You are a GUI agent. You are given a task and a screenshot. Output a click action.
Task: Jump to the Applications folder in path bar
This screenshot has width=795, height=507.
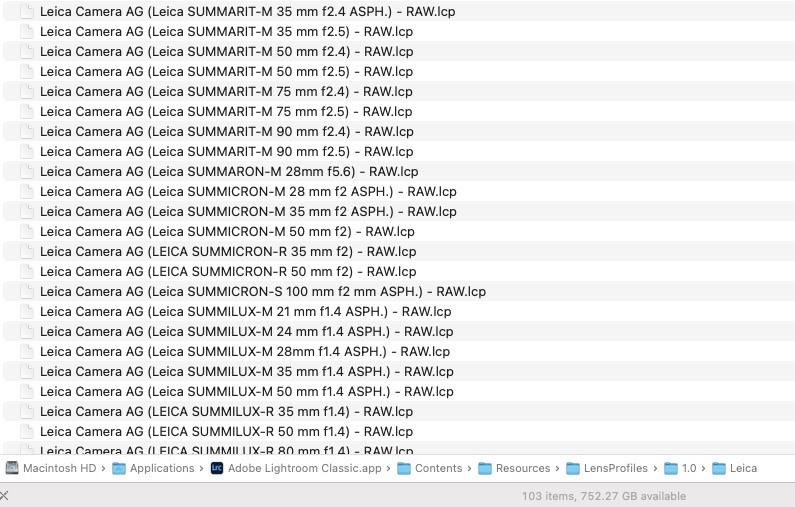[x=161, y=468]
